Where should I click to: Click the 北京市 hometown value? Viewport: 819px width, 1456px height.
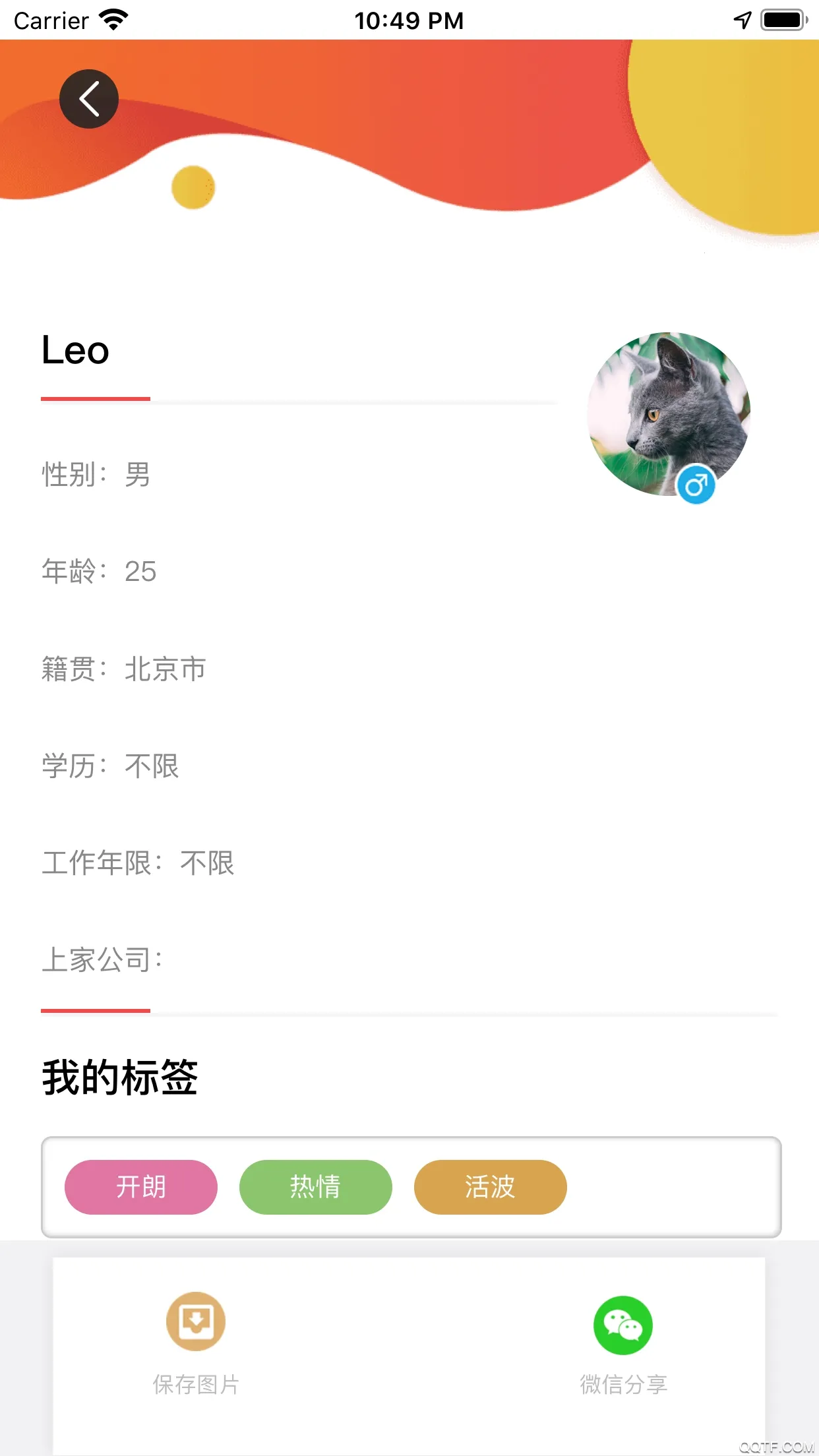point(165,669)
